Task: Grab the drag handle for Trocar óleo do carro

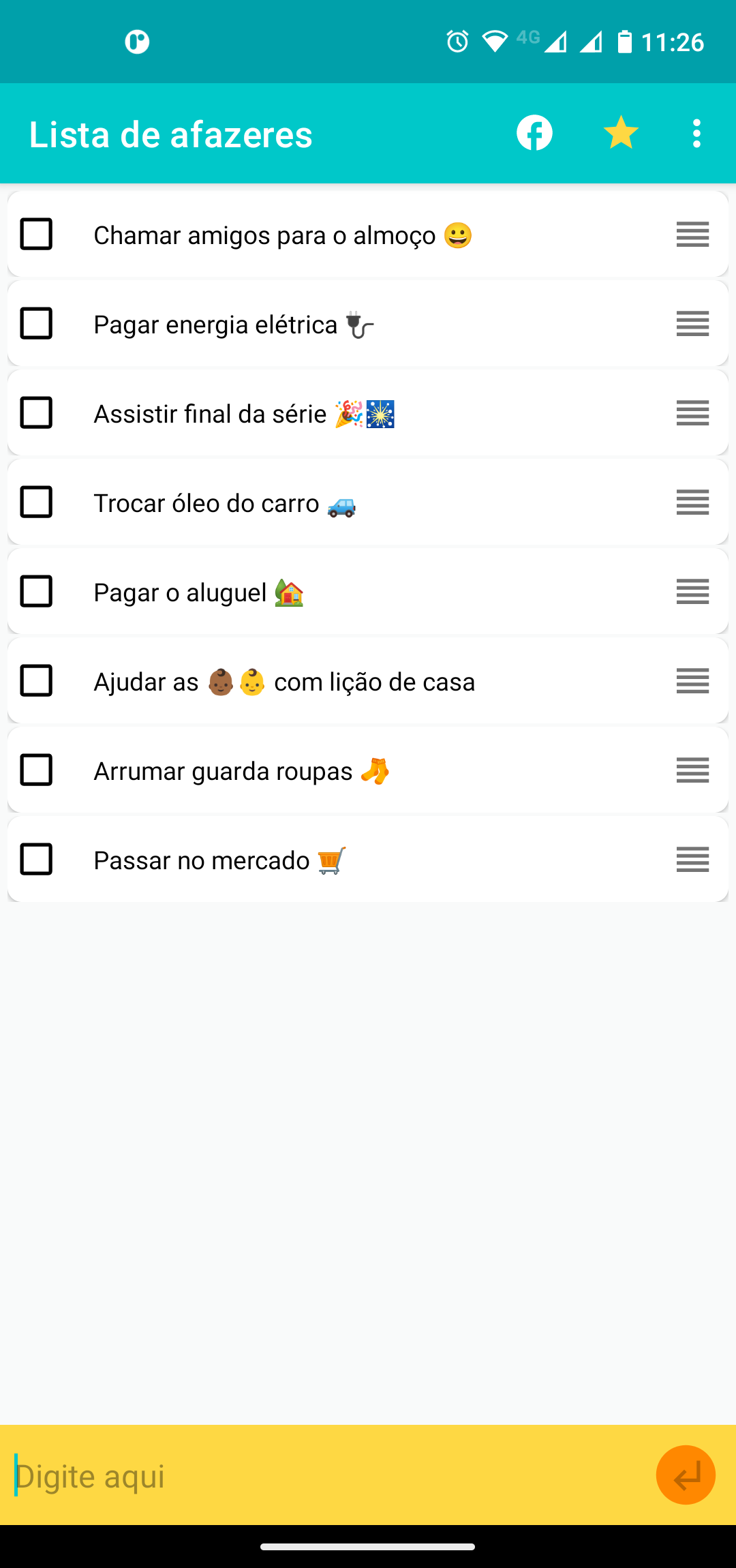Action: pyautogui.click(x=692, y=502)
